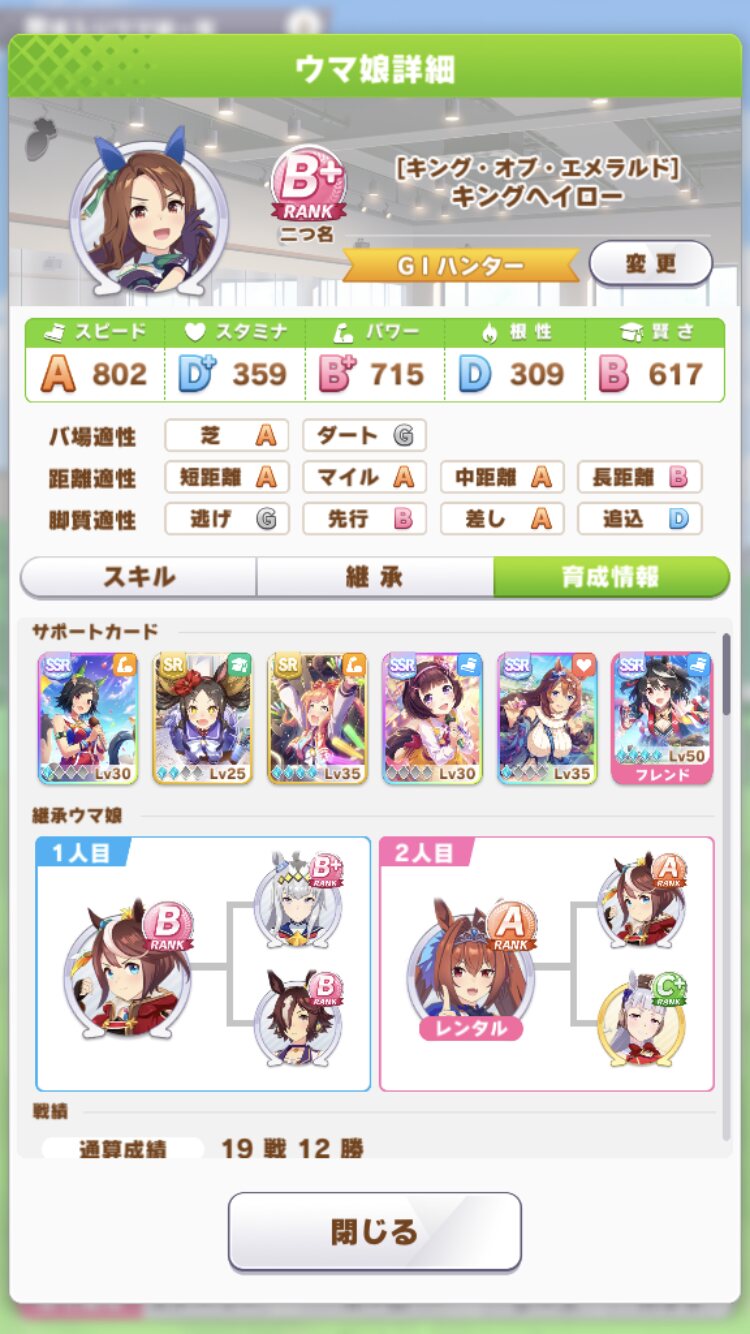Close the dialog with 閉じる

click(x=375, y=1231)
